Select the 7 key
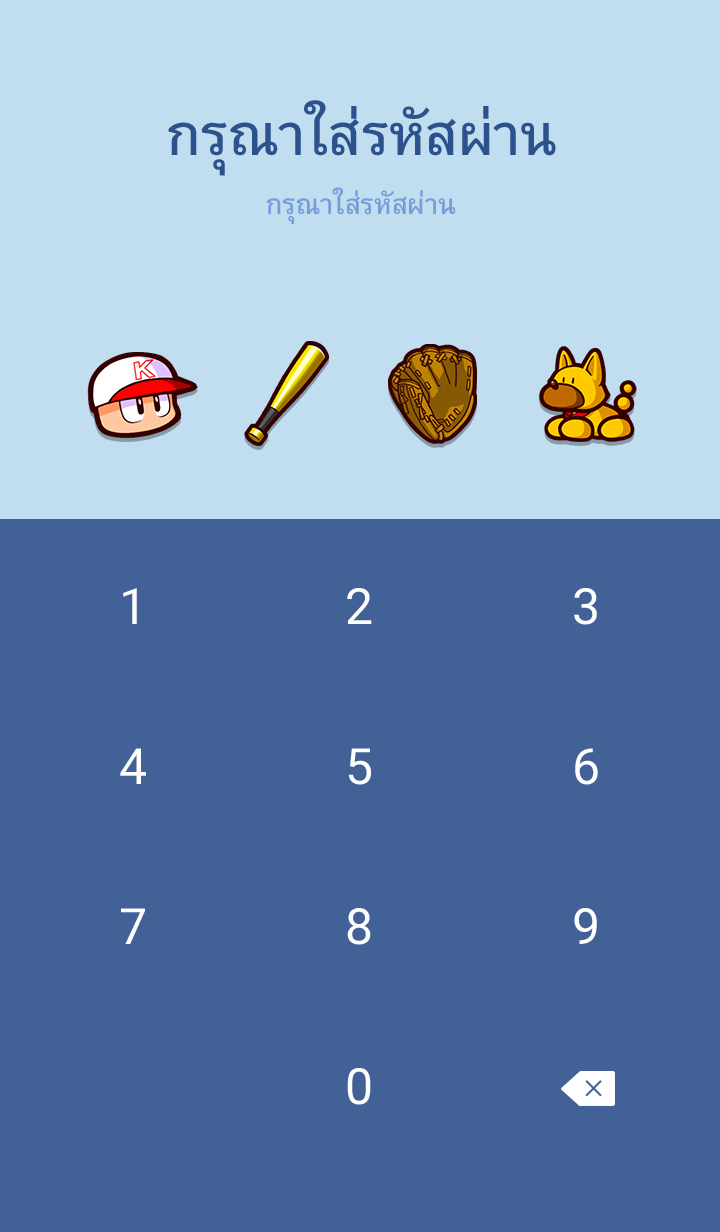The image size is (720, 1232). pyautogui.click(x=133, y=927)
